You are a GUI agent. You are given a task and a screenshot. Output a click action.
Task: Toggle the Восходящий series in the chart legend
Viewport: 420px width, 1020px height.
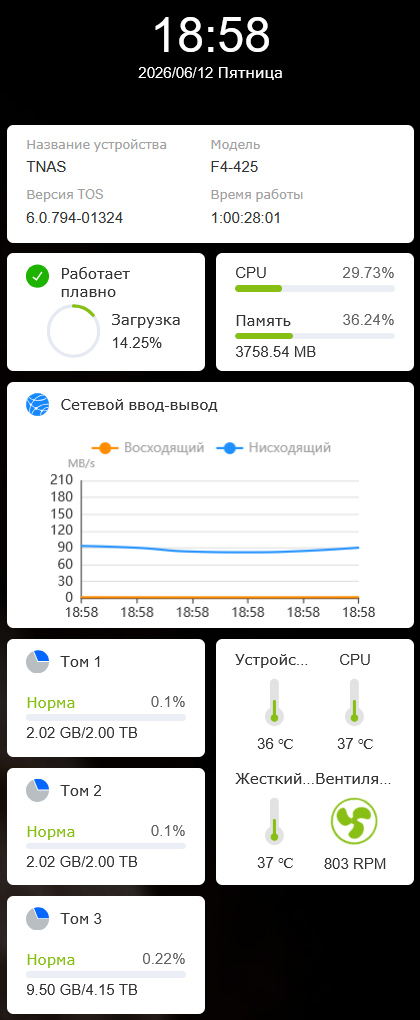click(148, 448)
